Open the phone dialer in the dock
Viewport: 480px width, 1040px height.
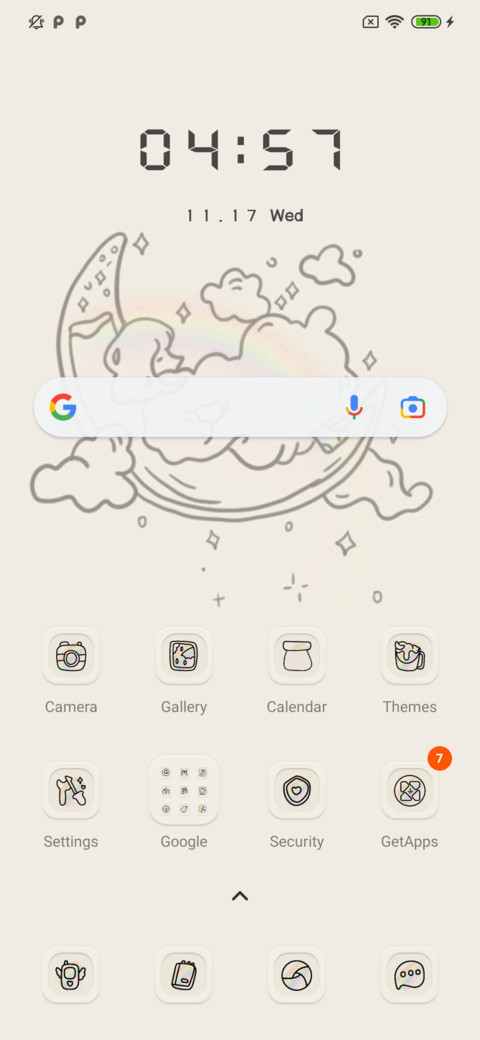point(71,975)
